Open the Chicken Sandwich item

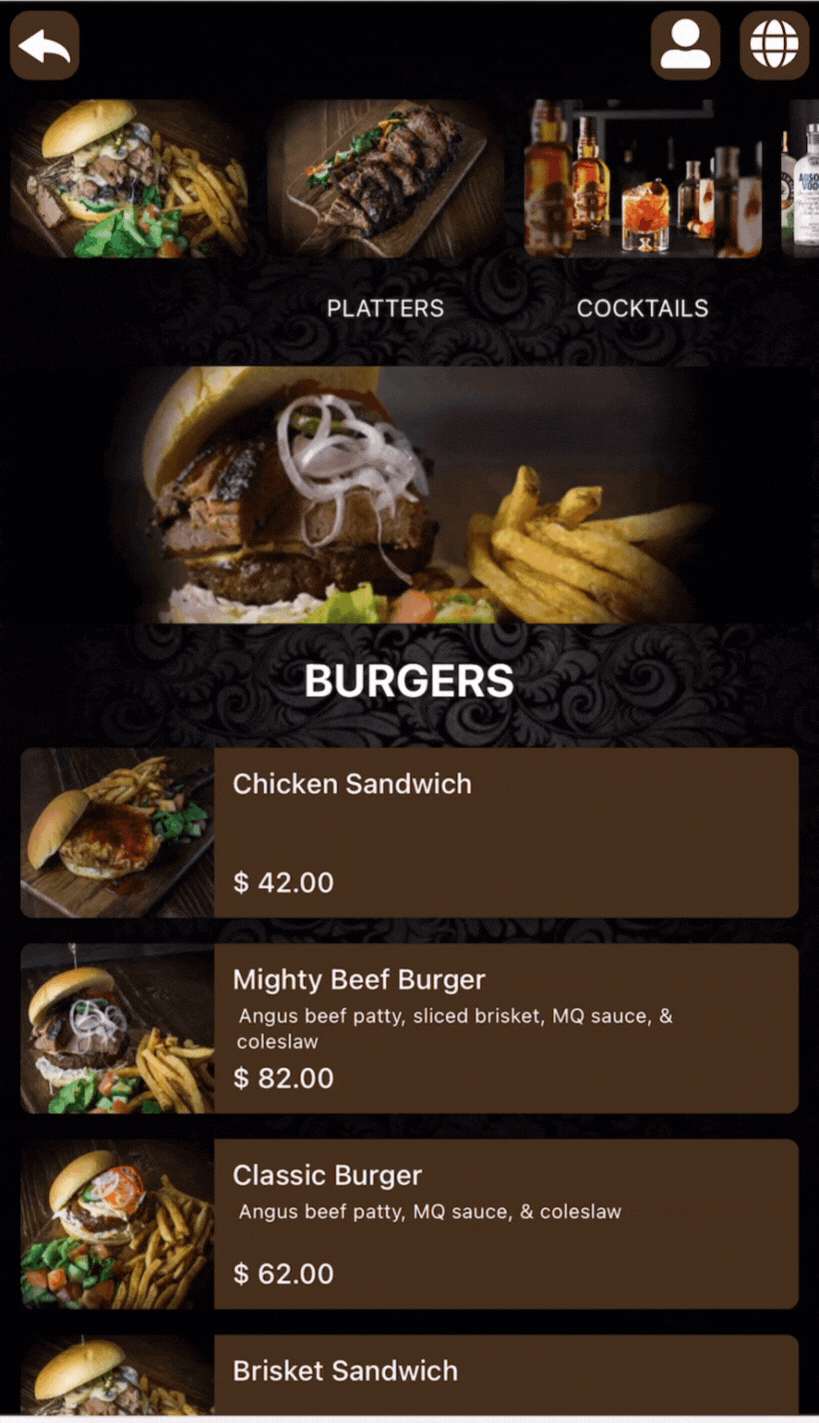(x=410, y=833)
